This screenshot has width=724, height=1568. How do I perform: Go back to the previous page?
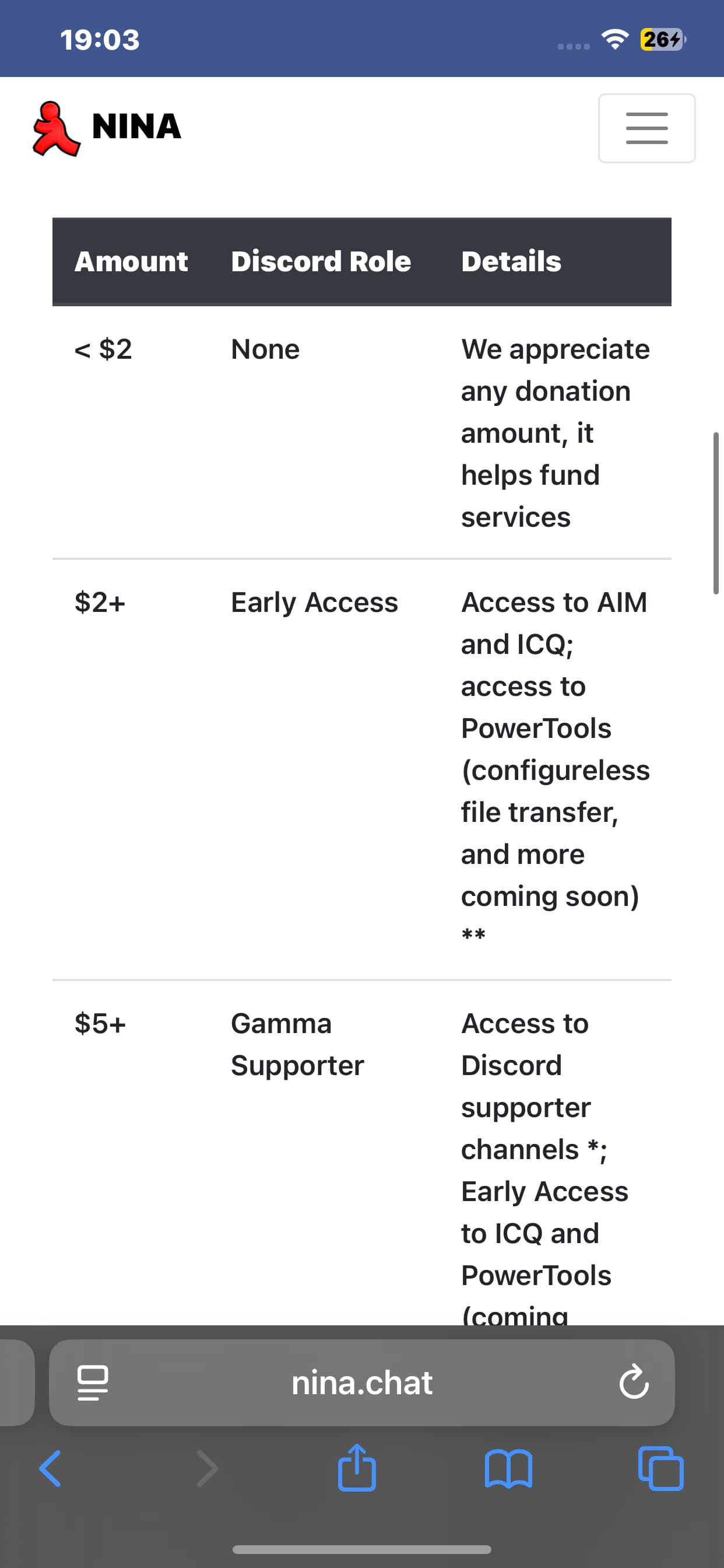pos(51,1468)
